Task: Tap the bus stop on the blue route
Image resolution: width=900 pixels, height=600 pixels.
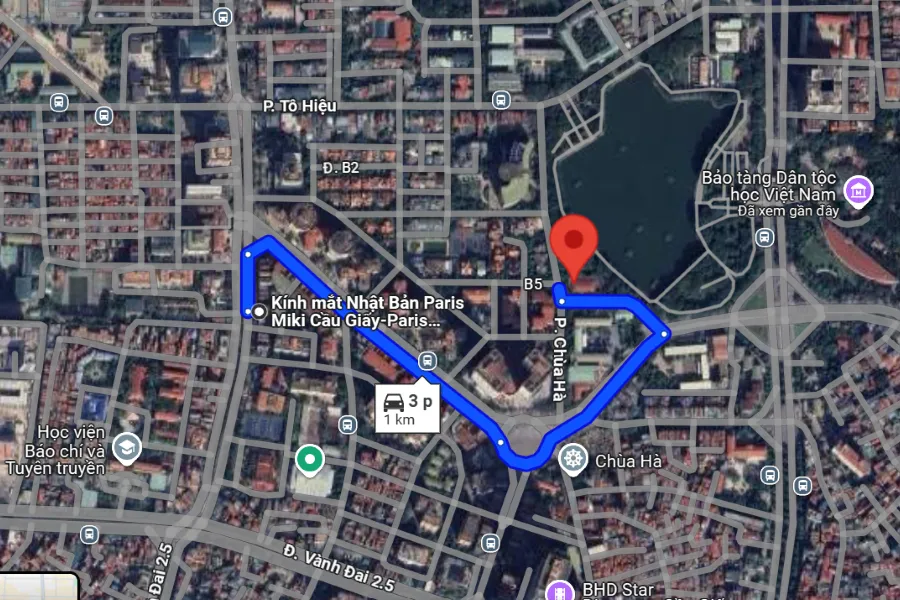Action: point(427,361)
